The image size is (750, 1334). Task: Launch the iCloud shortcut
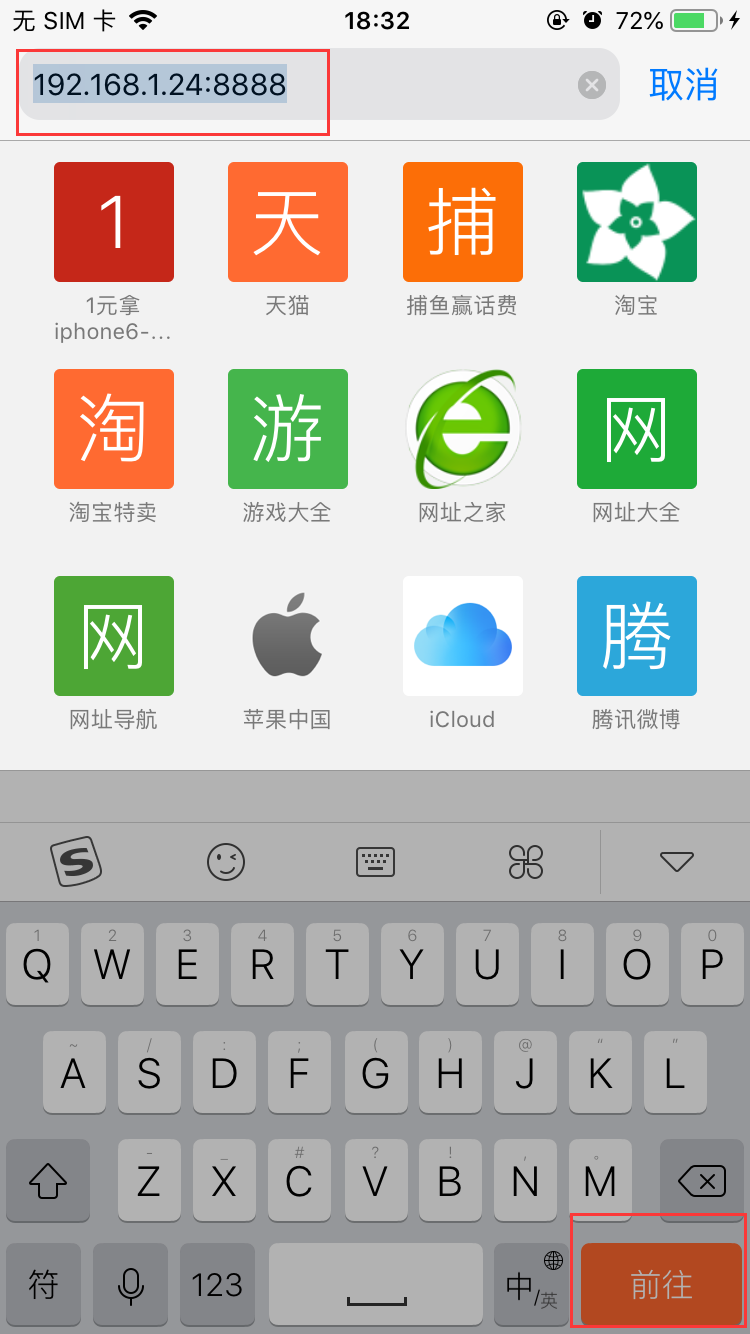pyautogui.click(x=462, y=636)
